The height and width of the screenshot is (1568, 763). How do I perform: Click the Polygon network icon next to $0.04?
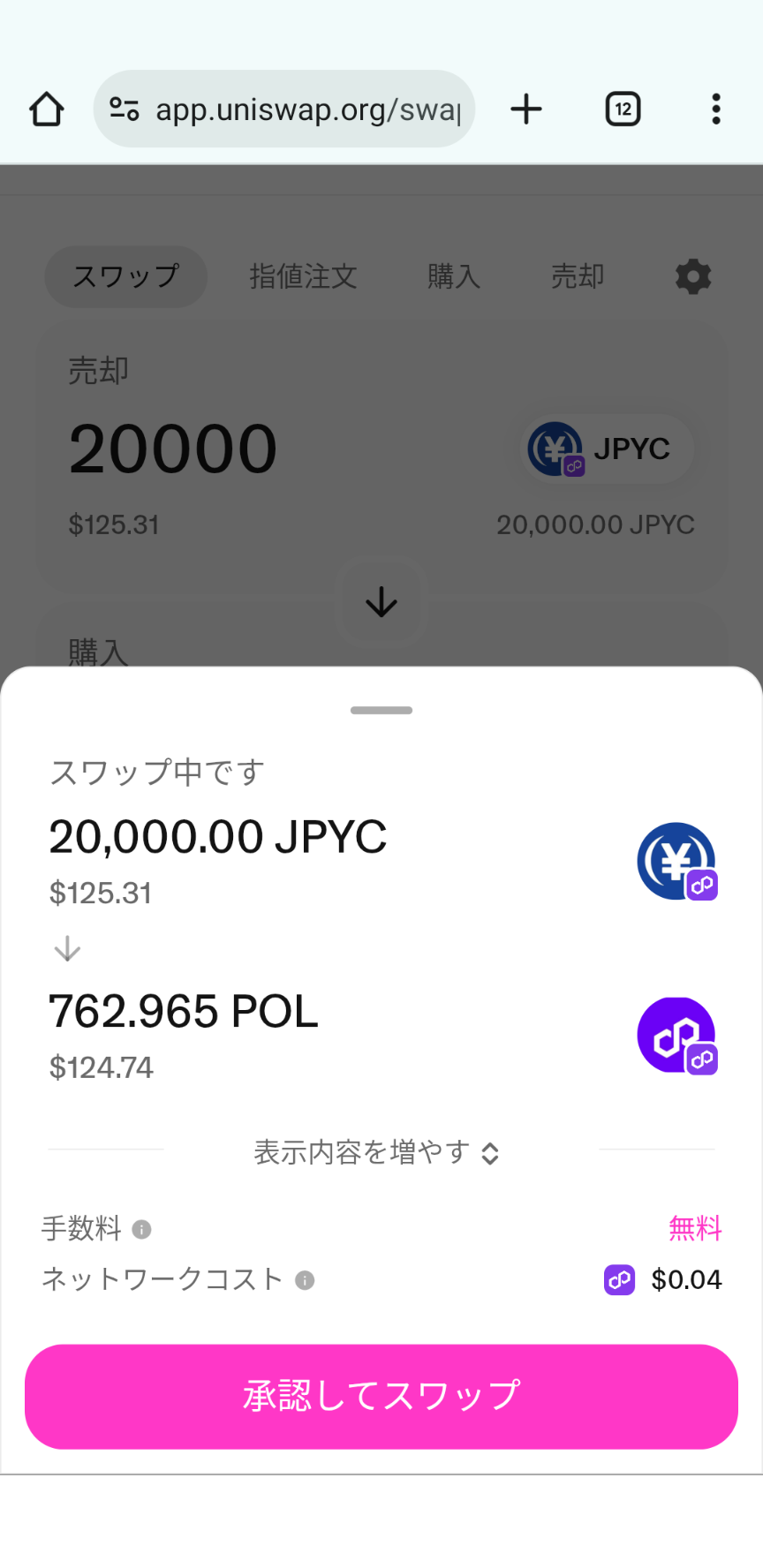click(x=619, y=1279)
